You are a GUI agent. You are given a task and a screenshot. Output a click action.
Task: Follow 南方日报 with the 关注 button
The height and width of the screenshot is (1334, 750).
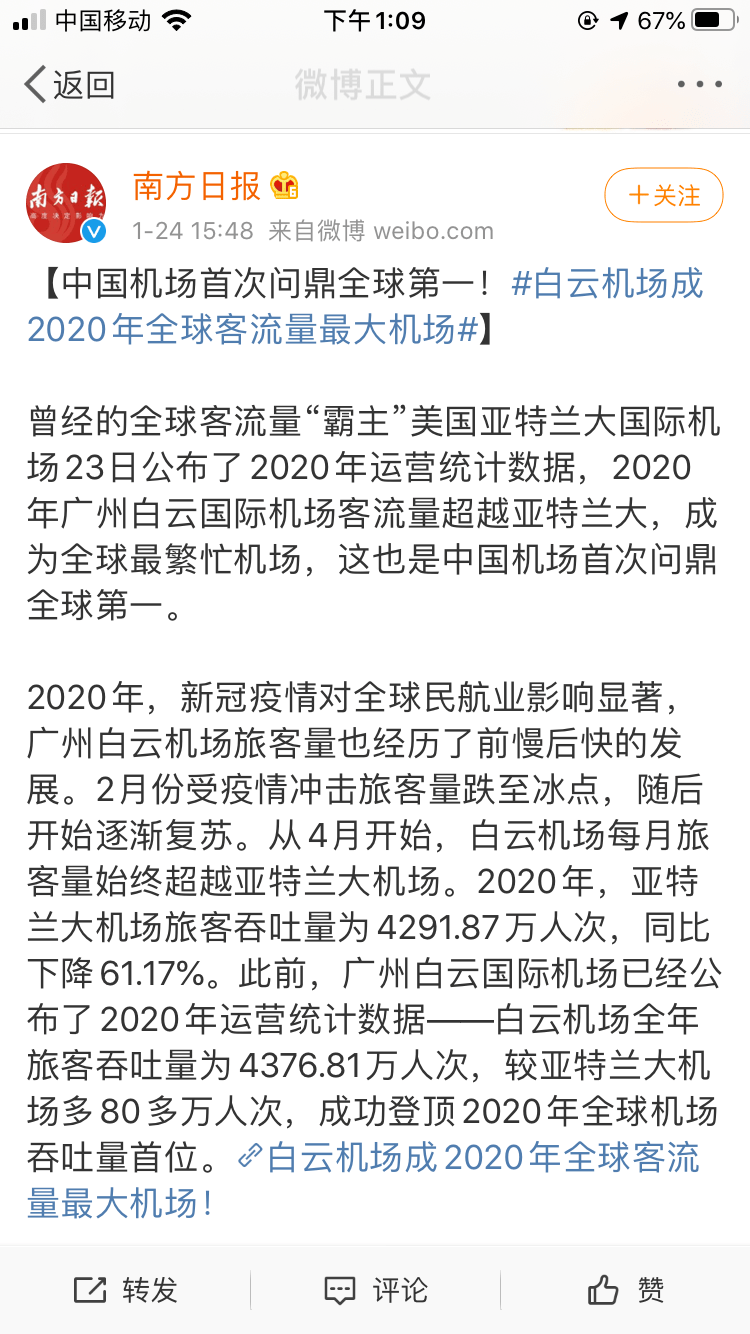pyautogui.click(x=664, y=195)
